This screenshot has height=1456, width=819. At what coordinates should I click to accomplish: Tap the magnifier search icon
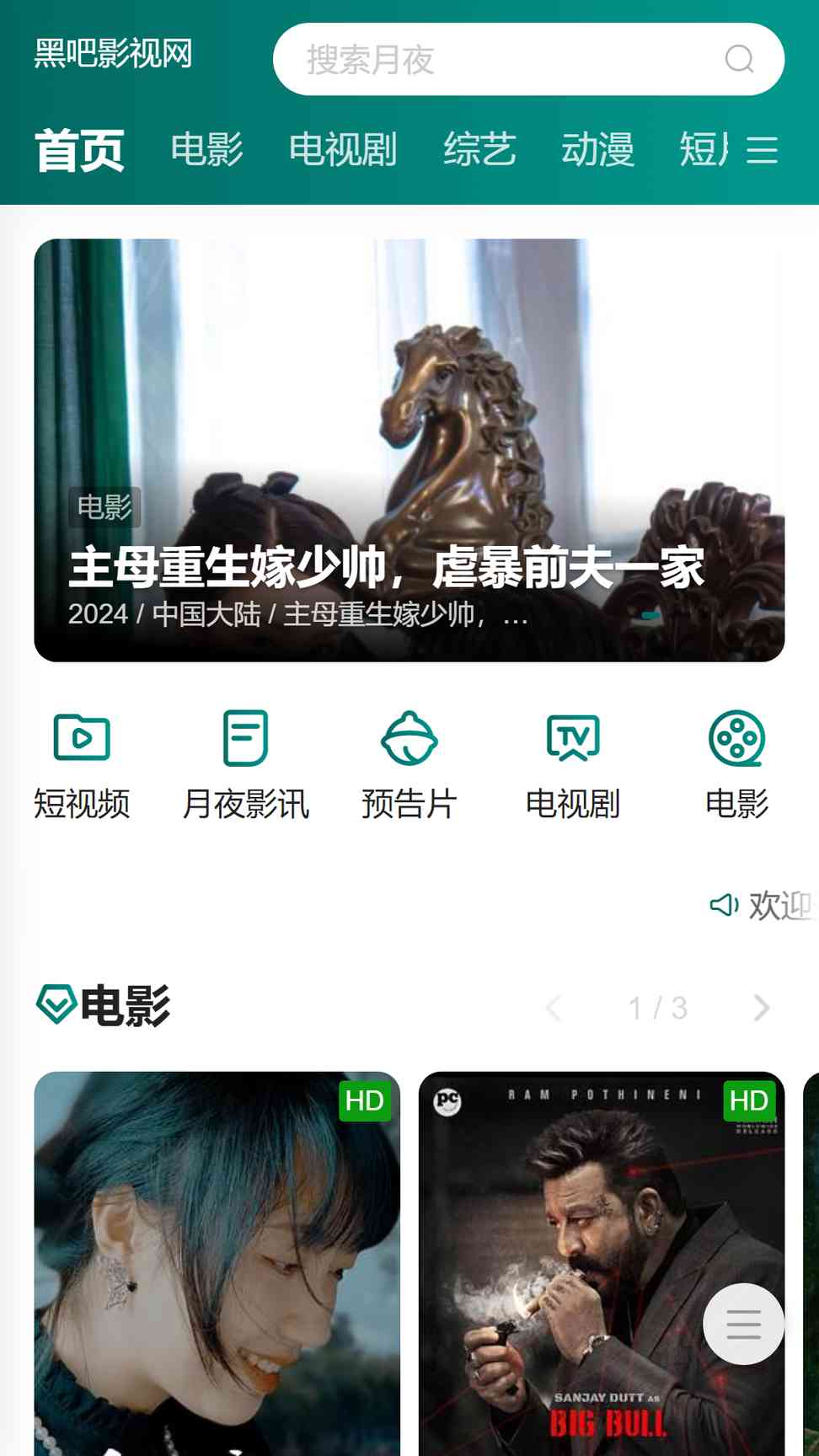point(739,59)
